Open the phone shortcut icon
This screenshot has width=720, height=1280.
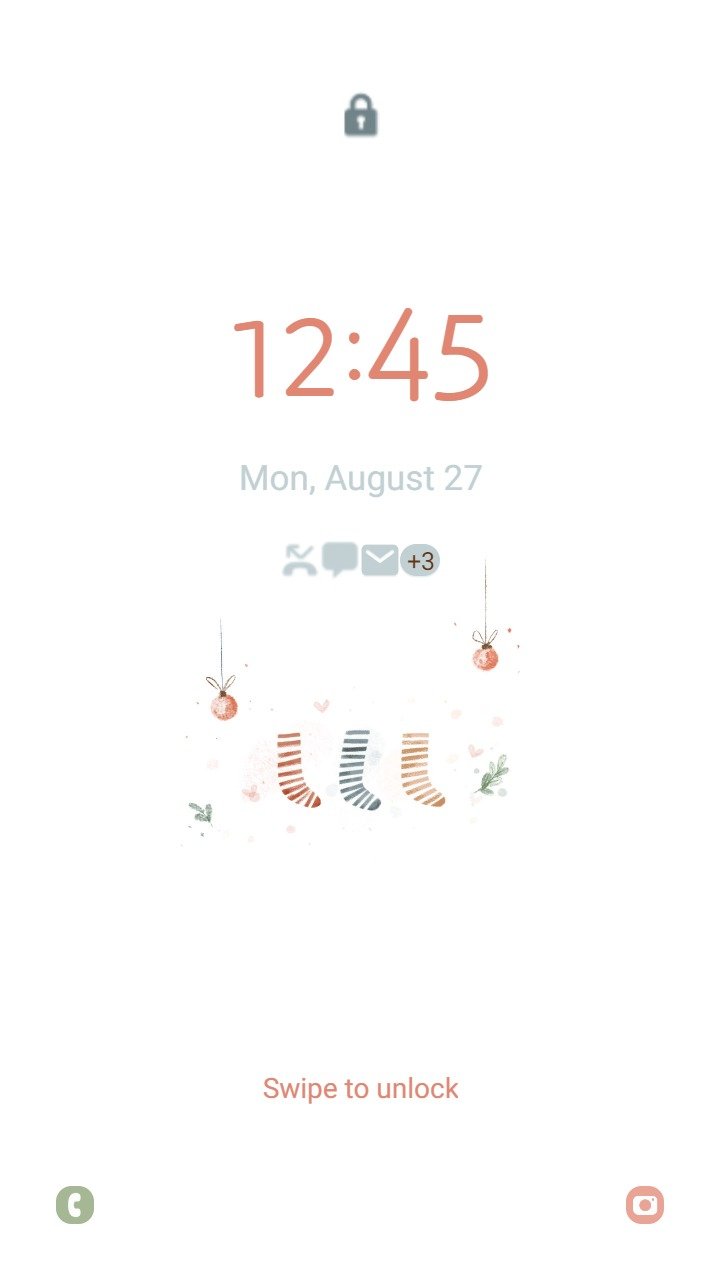(75, 1204)
